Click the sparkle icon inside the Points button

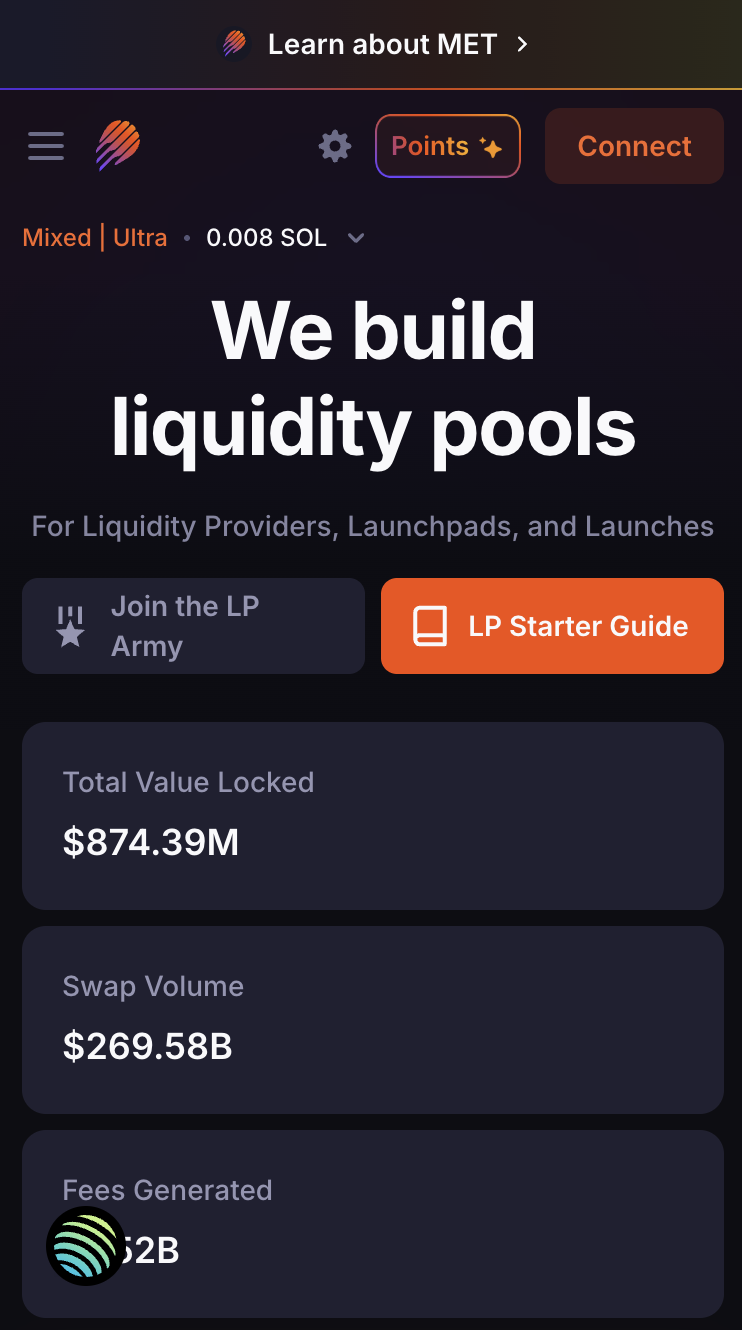[x=491, y=146]
